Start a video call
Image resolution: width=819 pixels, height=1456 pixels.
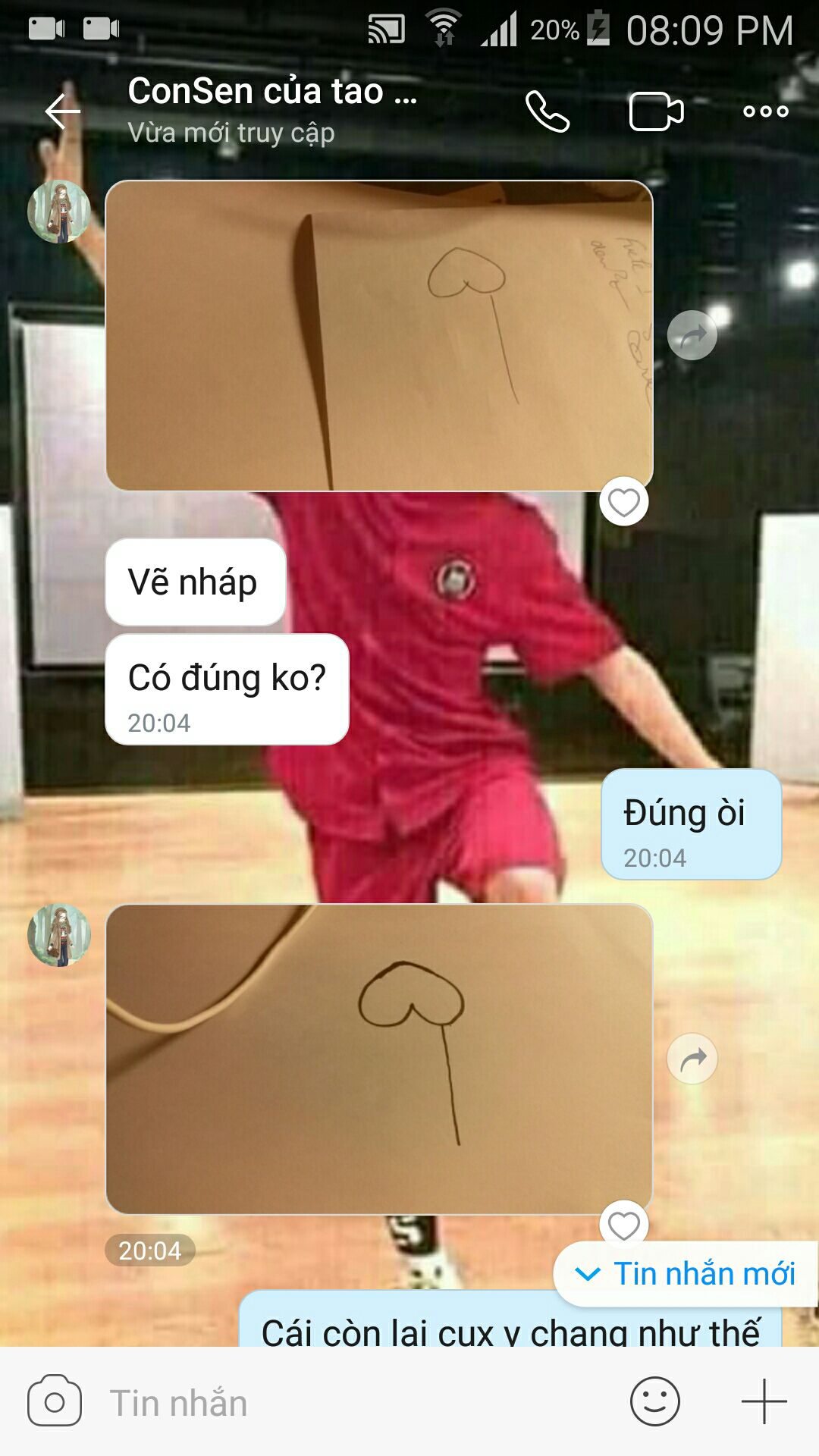tap(656, 111)
